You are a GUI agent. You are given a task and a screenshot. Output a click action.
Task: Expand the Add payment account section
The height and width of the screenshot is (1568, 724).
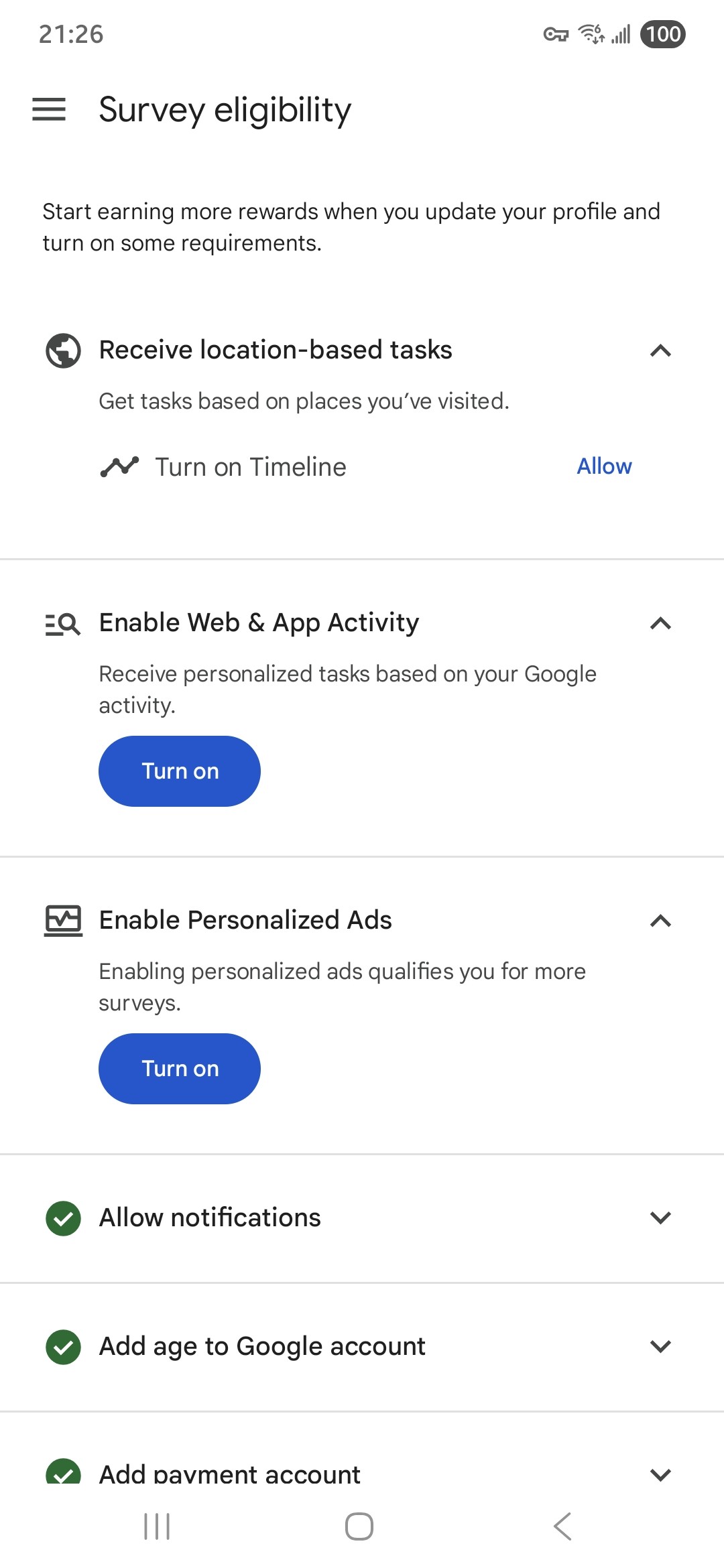coord(660,1474)
